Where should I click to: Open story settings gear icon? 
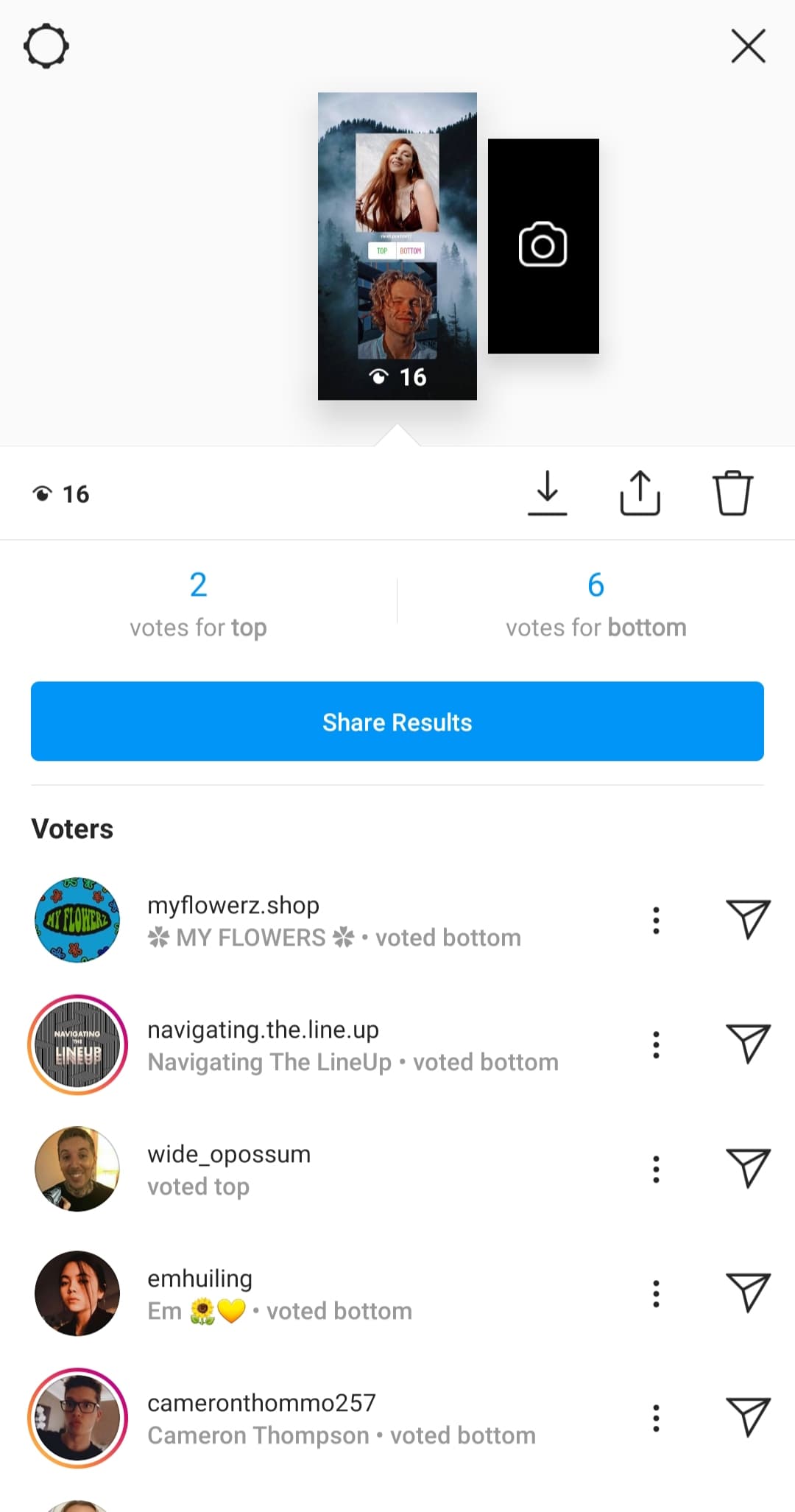(46, 46)
